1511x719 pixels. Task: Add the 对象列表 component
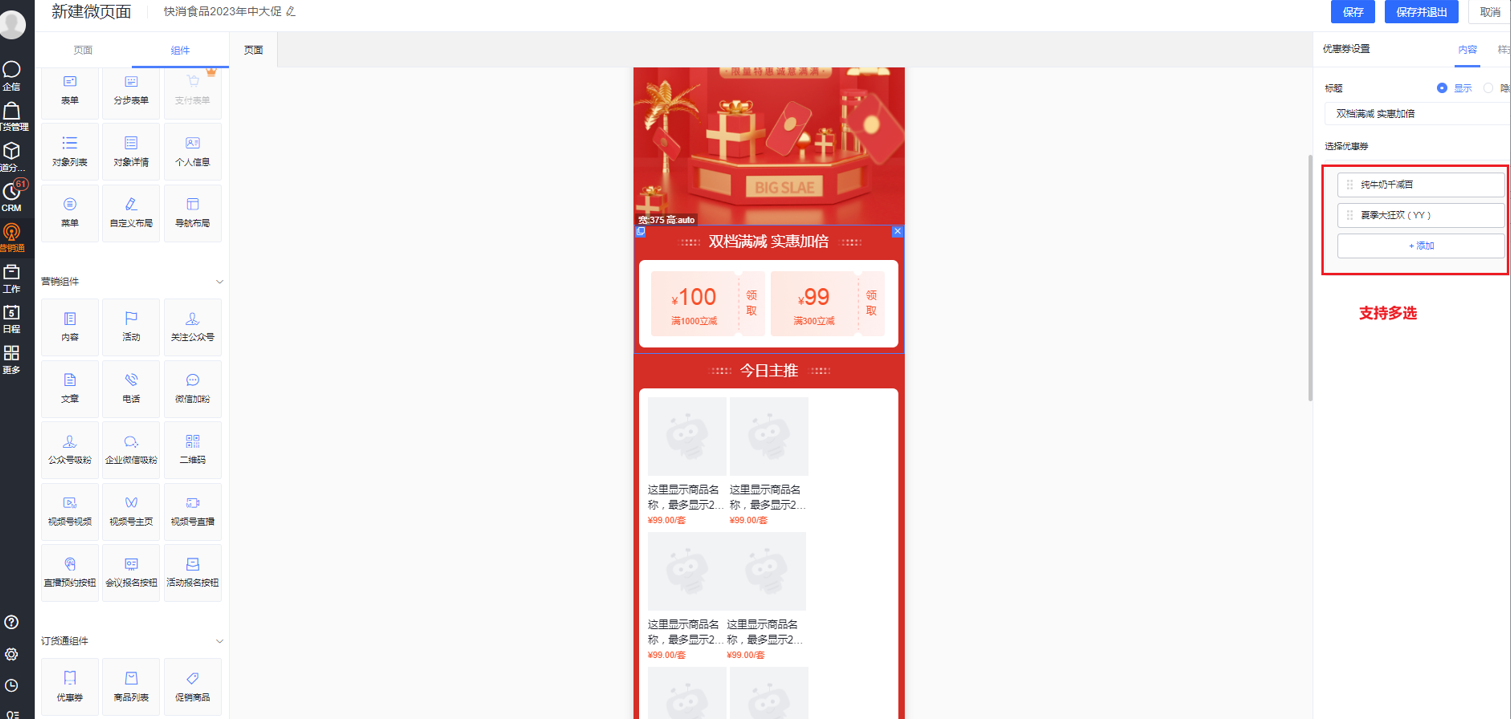(70, 151)
